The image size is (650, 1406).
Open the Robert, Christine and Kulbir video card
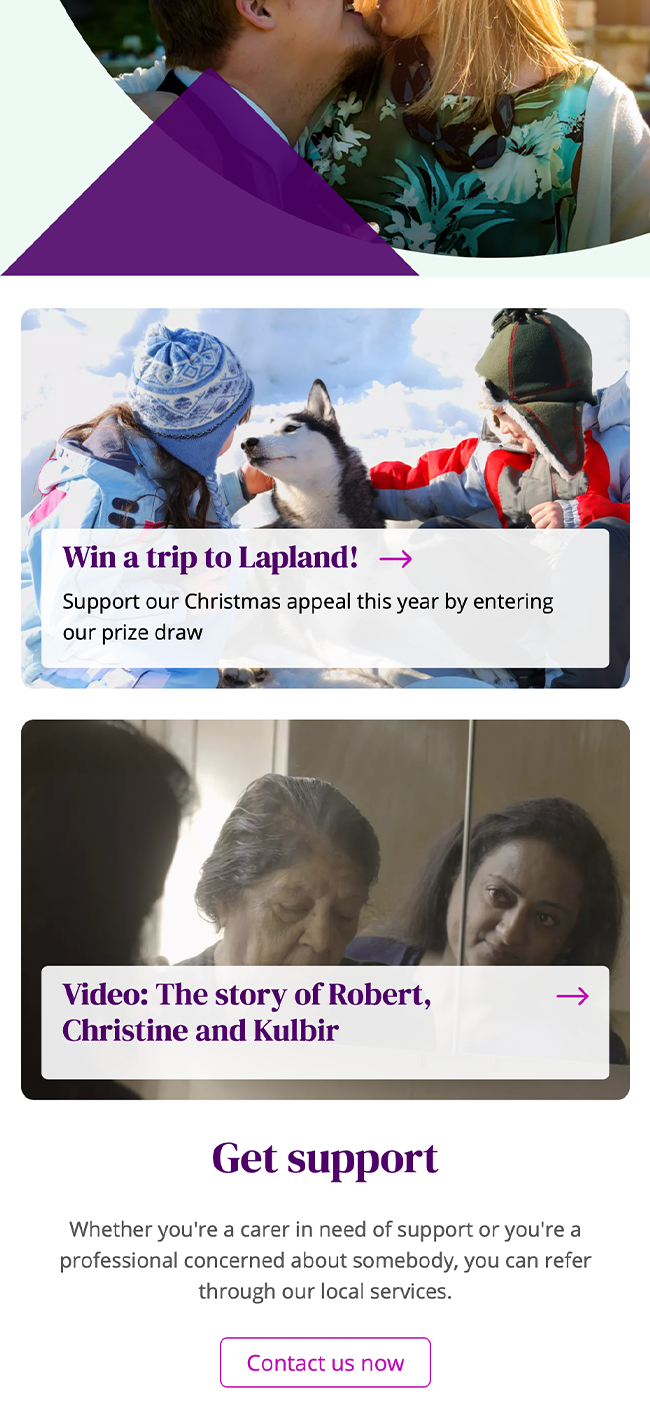(246, 1012)
